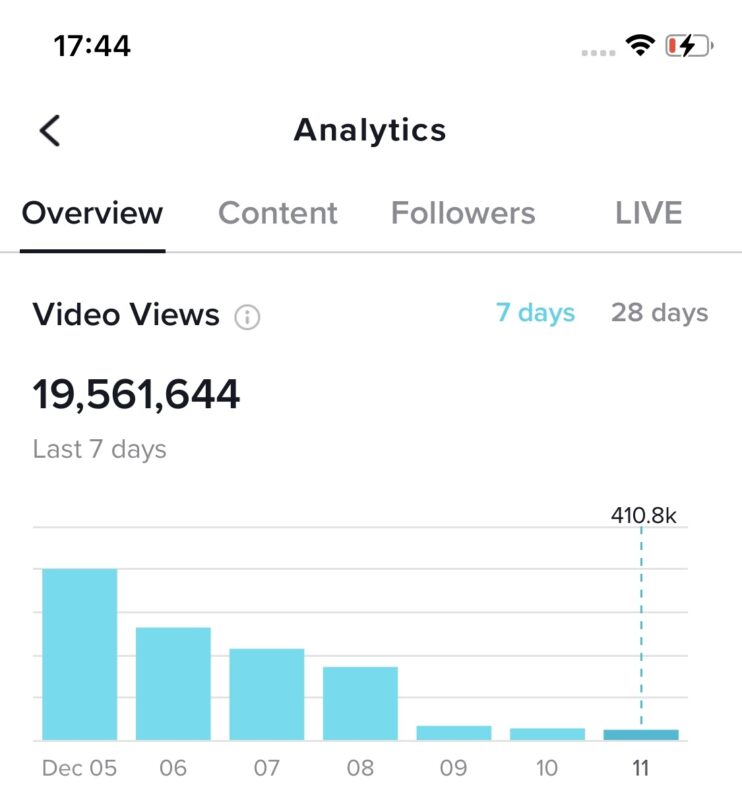Tap the bar for day 07
This screenshot has height=800, width=742.
(267, 694)
